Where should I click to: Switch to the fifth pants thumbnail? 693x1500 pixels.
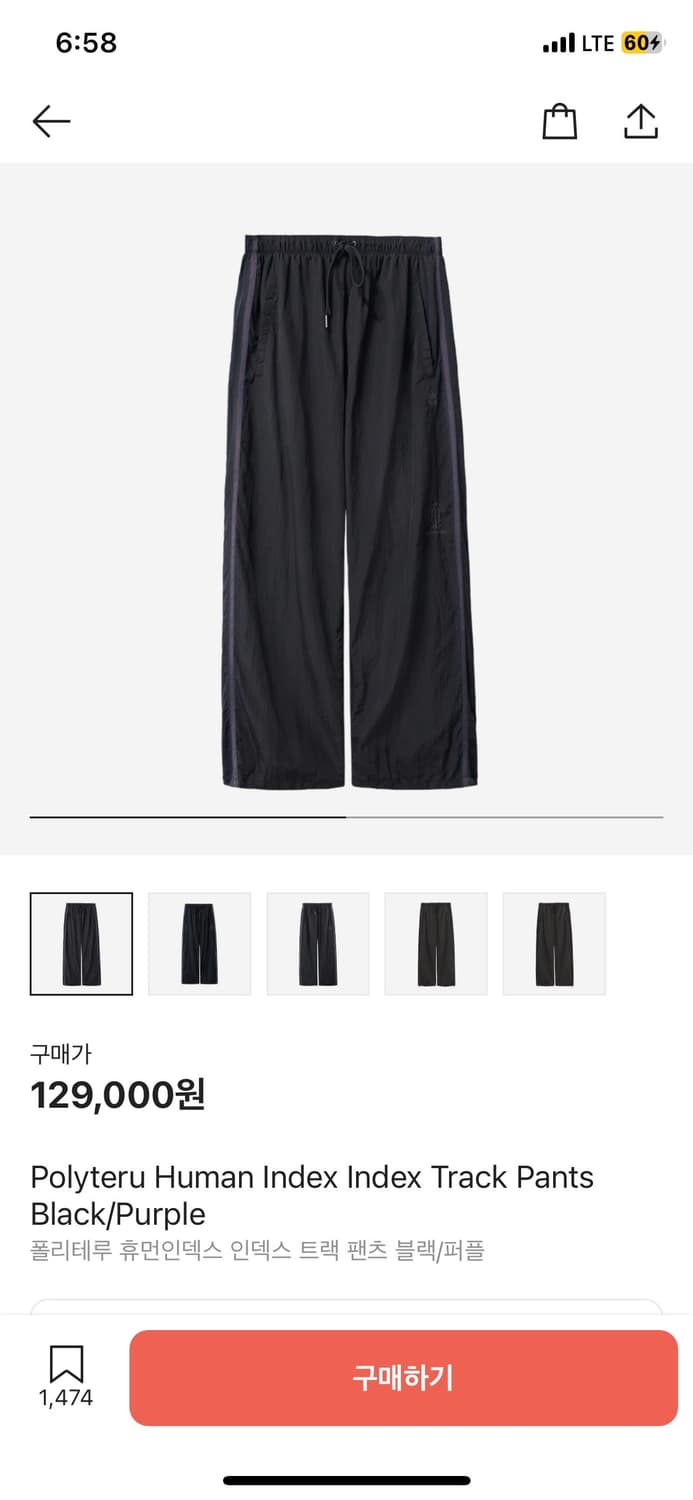pyautogui.click(x=554, y=944)
